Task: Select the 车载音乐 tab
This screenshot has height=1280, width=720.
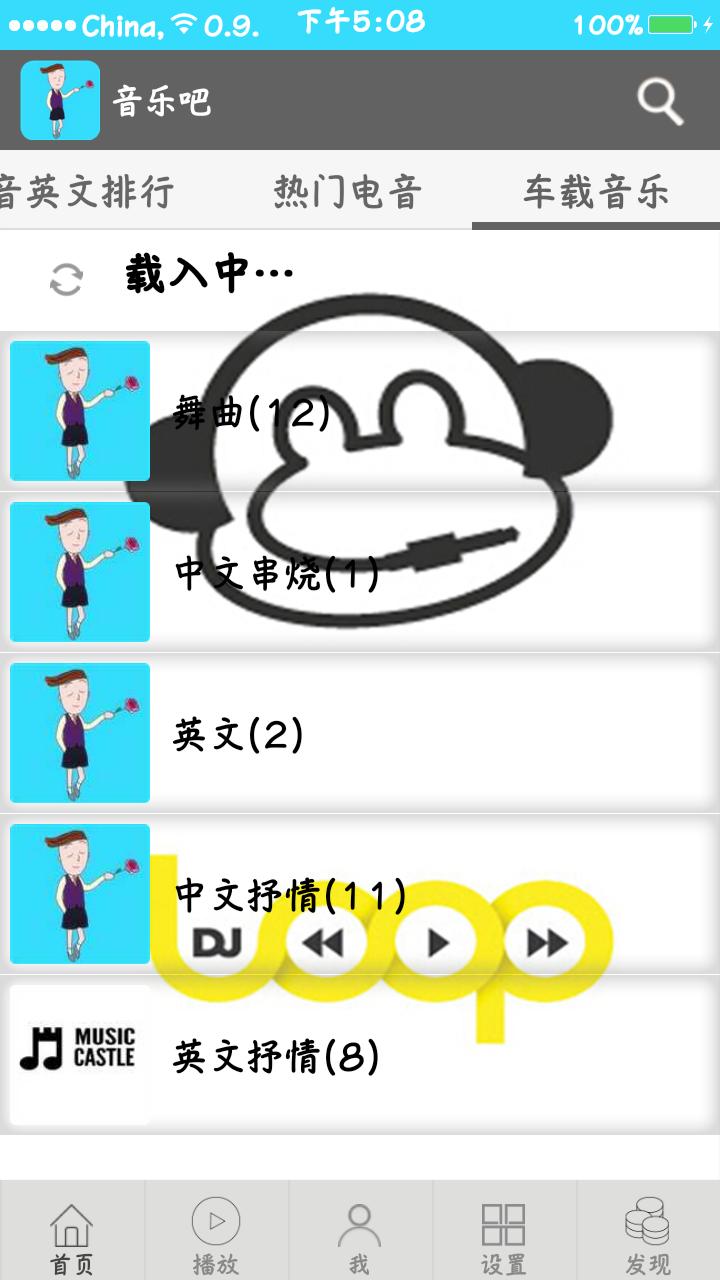Action: (x=596, y=191)
